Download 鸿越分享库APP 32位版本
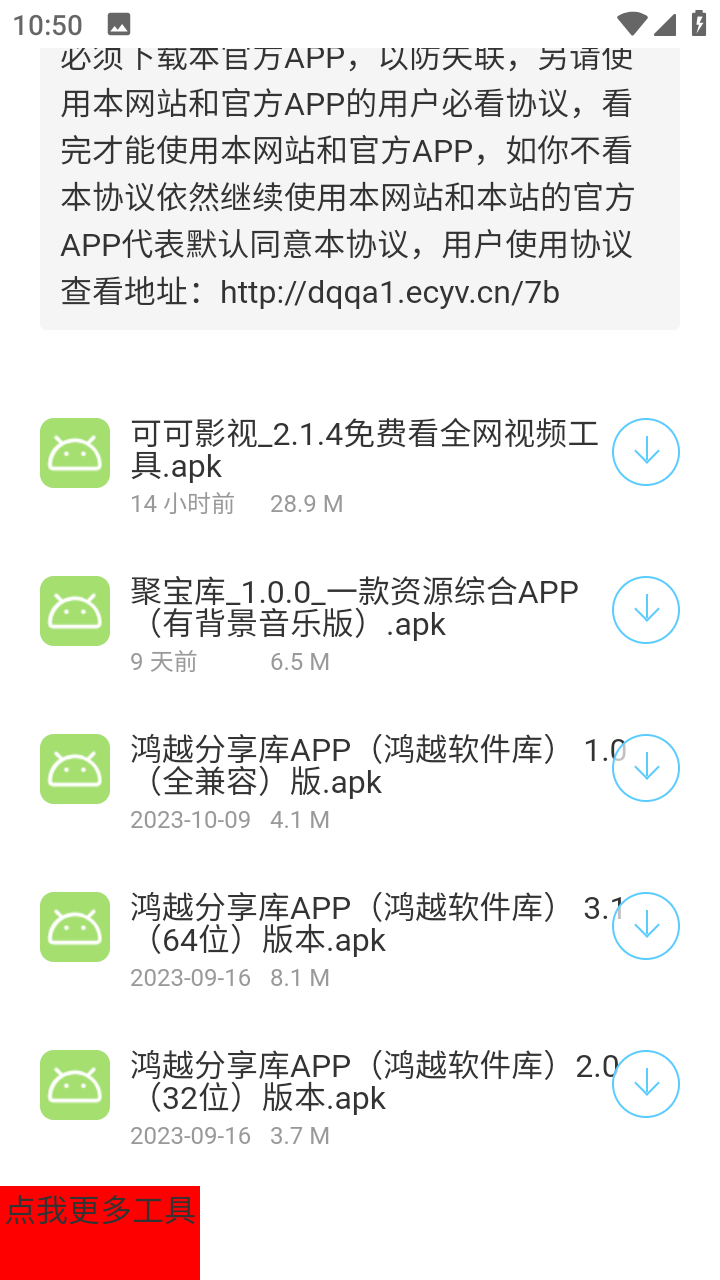 (x=646, y=1084)
